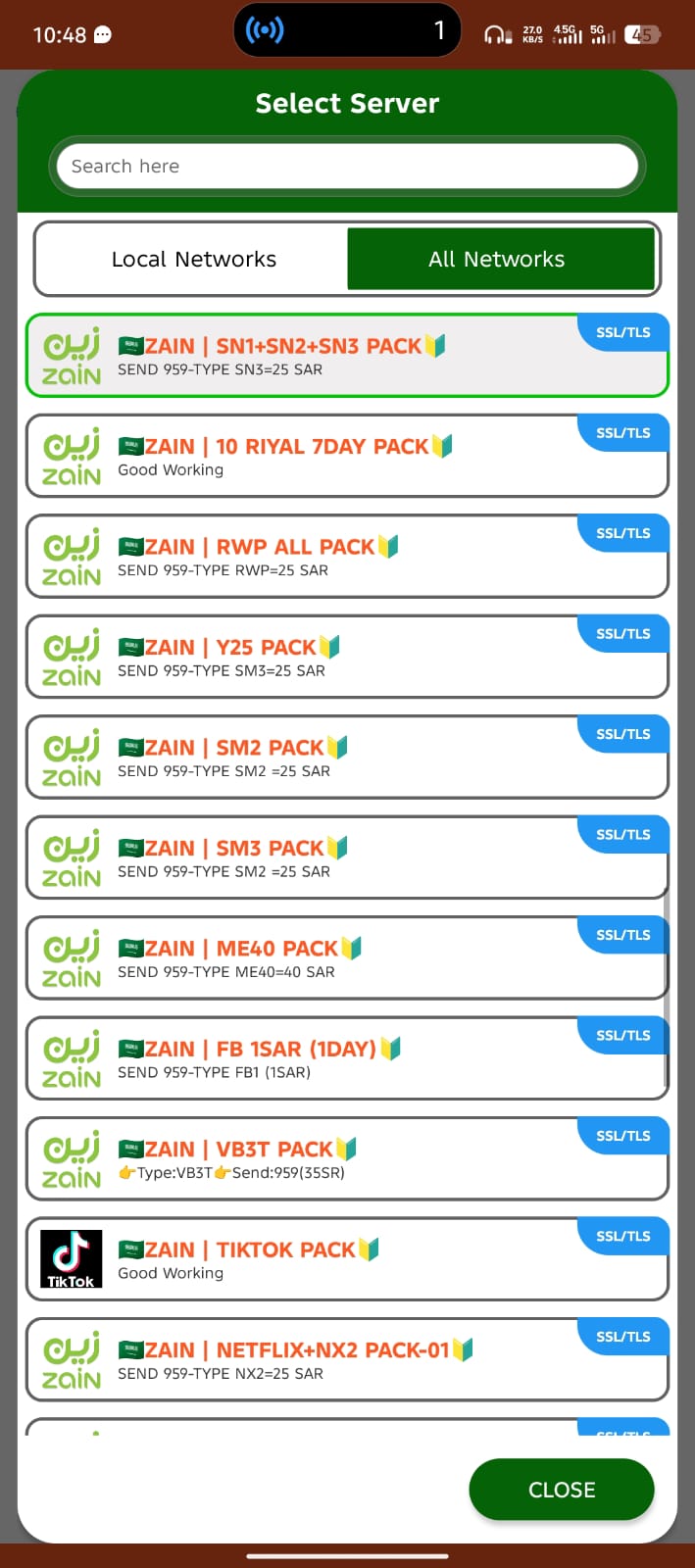
Task: Close the Select Server dialog
Action: point(561,1490)
